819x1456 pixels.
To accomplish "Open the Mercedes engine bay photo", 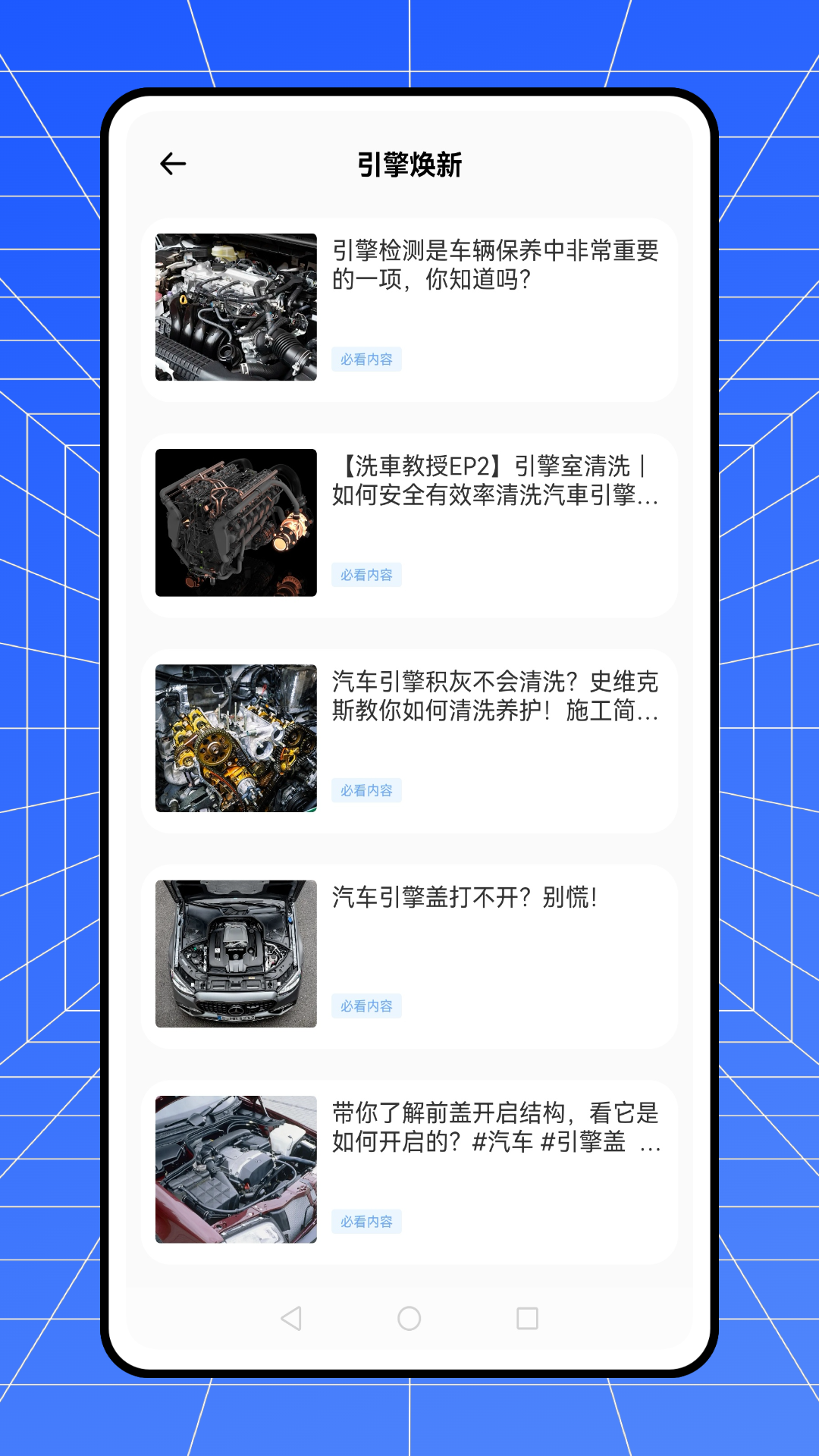I will 237,953.
